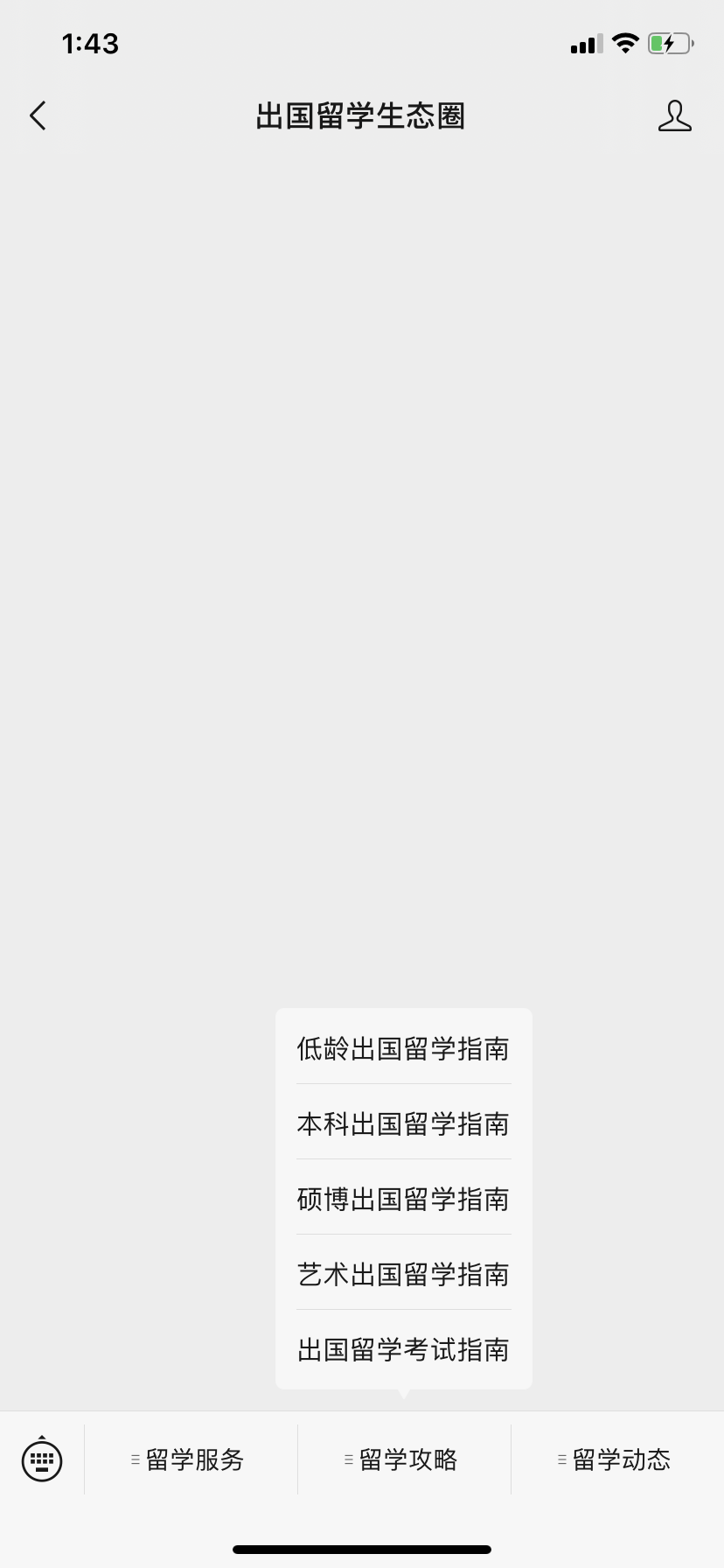Select 本科出国留学指南
The width and height of the screenshot is (724, 1568).
coord(403,1123)
